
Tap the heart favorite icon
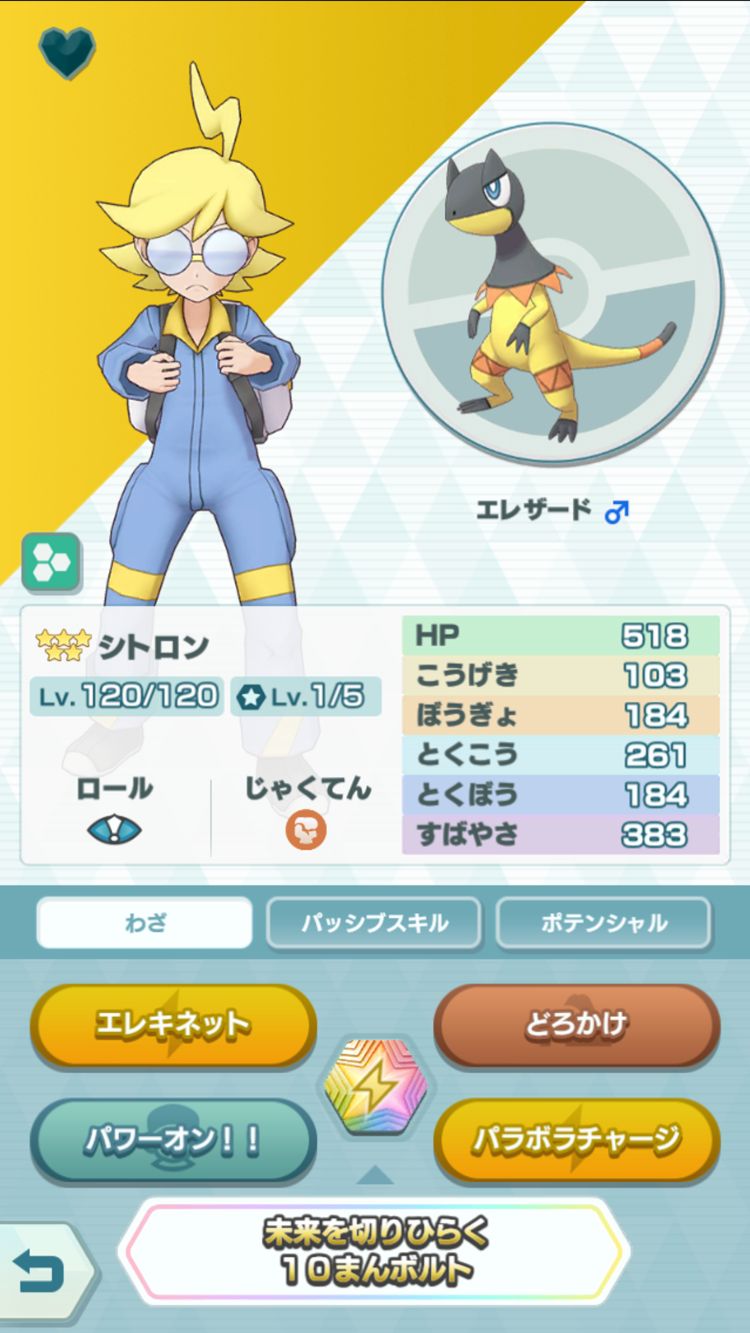point(67,52)
